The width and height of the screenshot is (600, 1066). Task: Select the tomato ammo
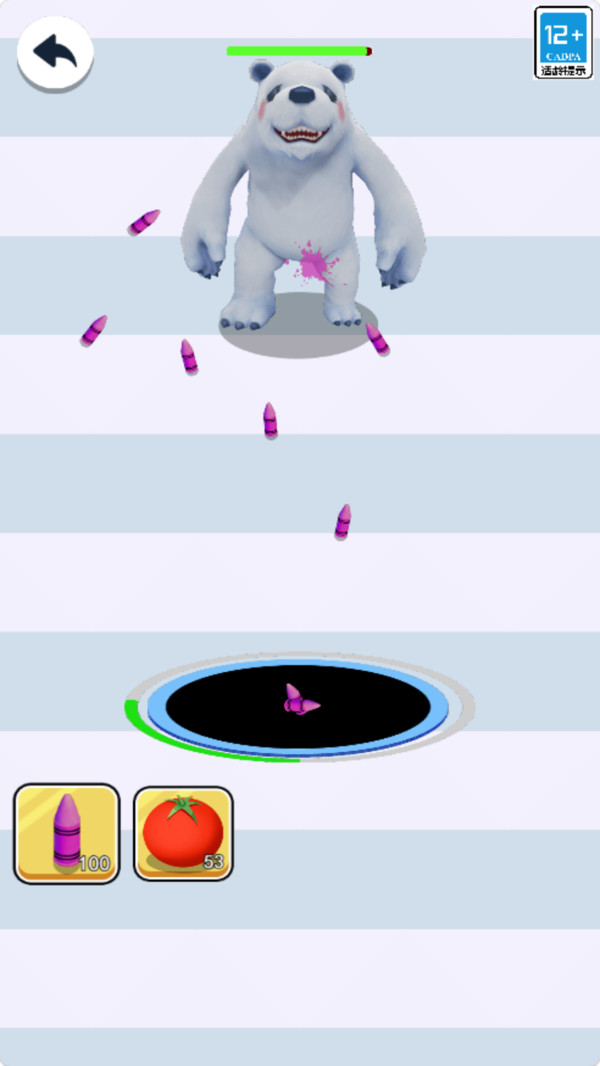[x=183, y=833]
